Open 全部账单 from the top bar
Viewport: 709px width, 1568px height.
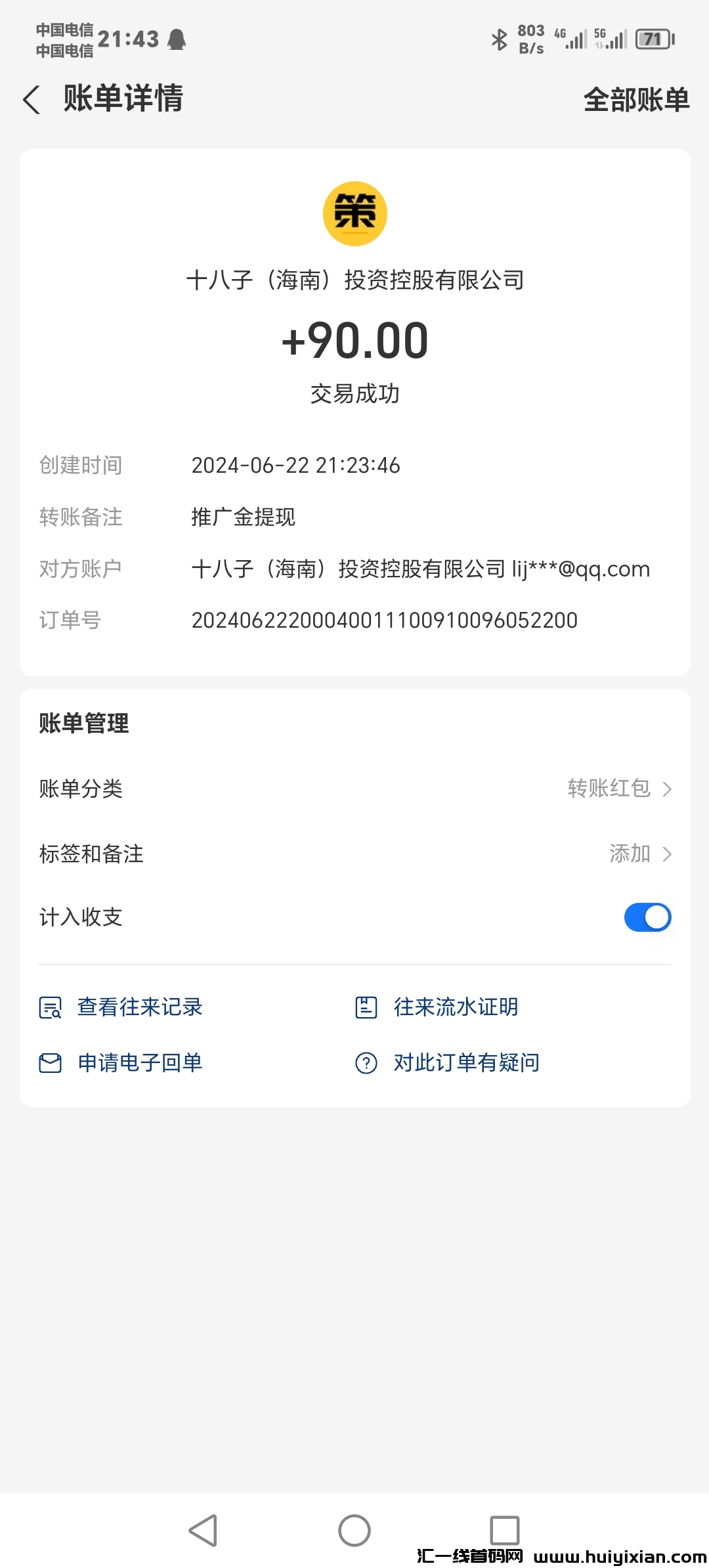click(x=635, y=100)
